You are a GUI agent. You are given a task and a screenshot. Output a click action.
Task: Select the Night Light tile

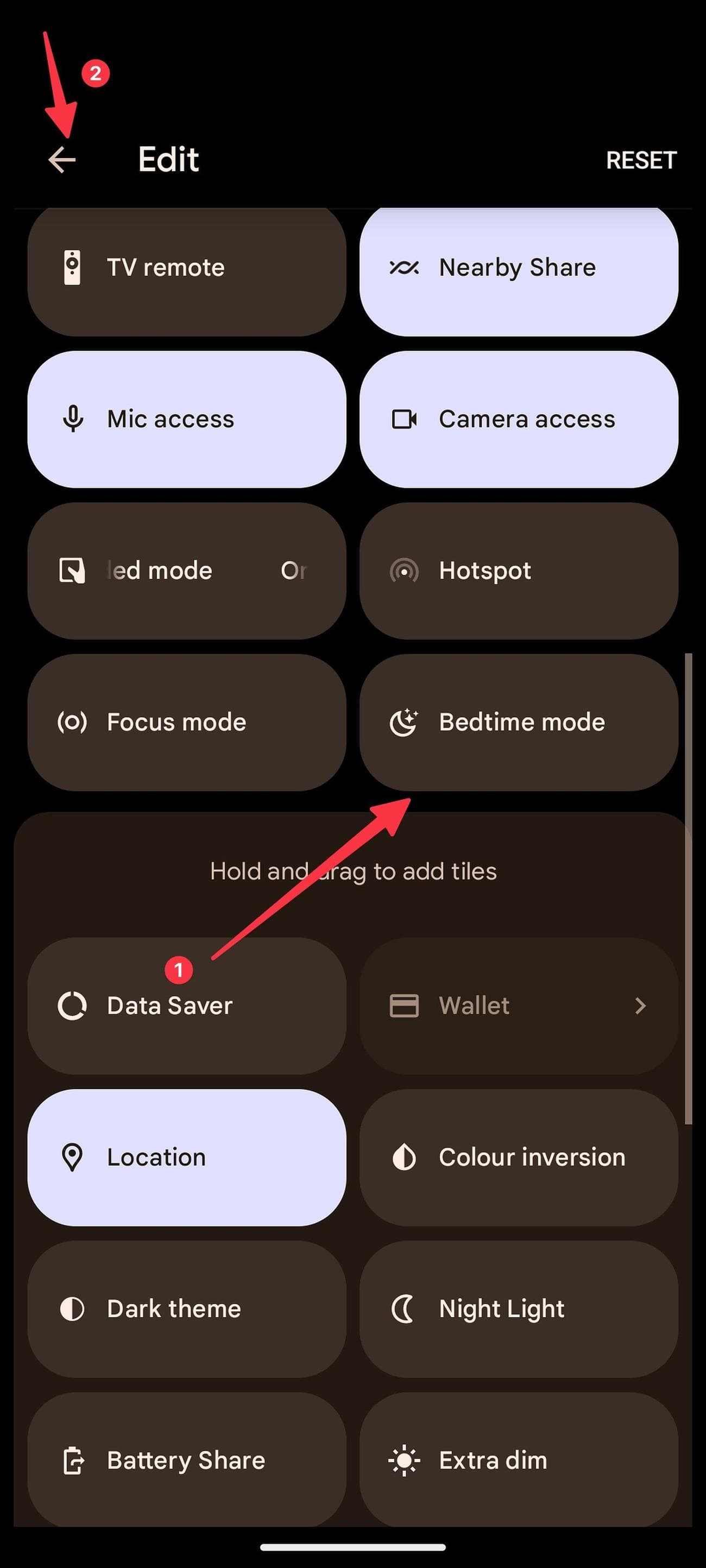(519, 1310)
